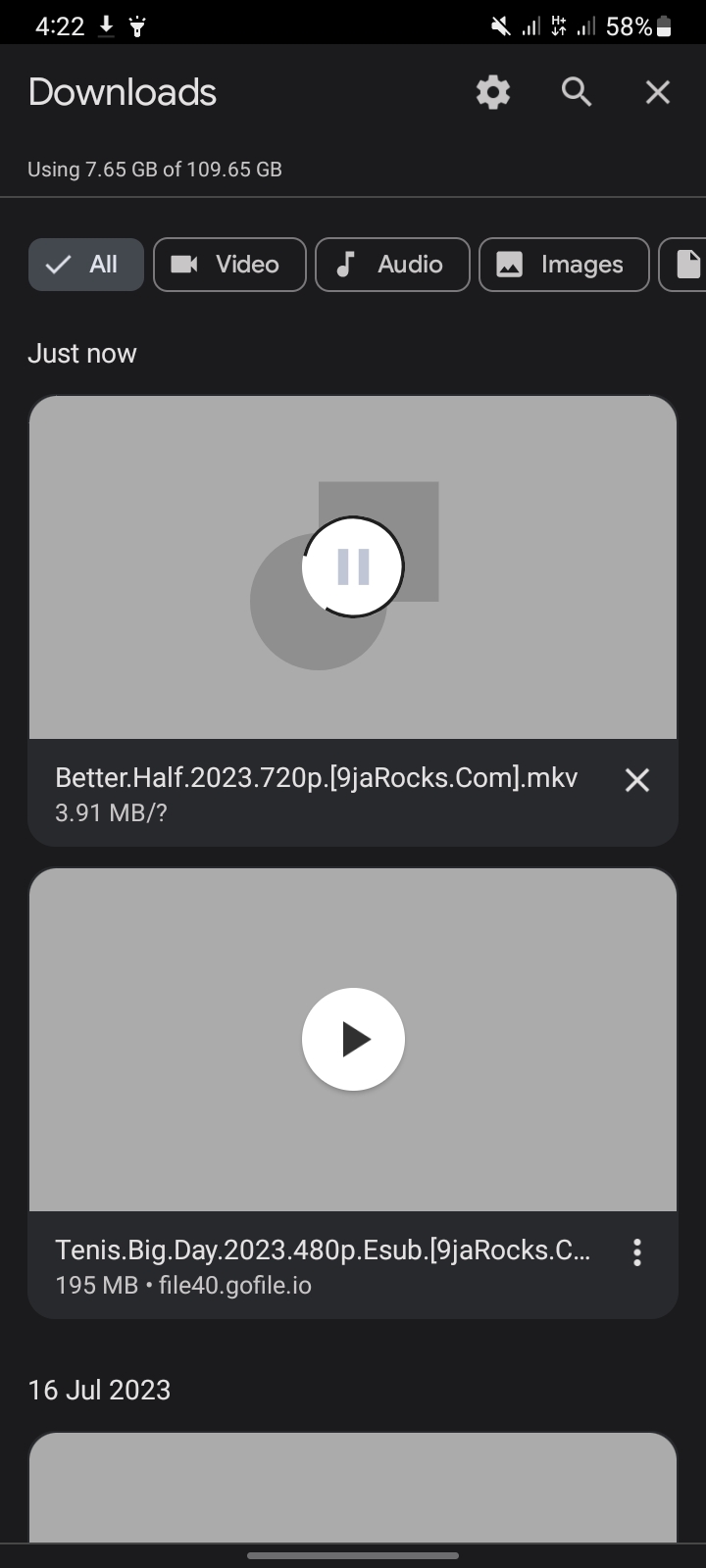Viewport: 706px width, 1568px height.
Task: Play the Tenis.Big.Day video
Action: coord(353,1039)
